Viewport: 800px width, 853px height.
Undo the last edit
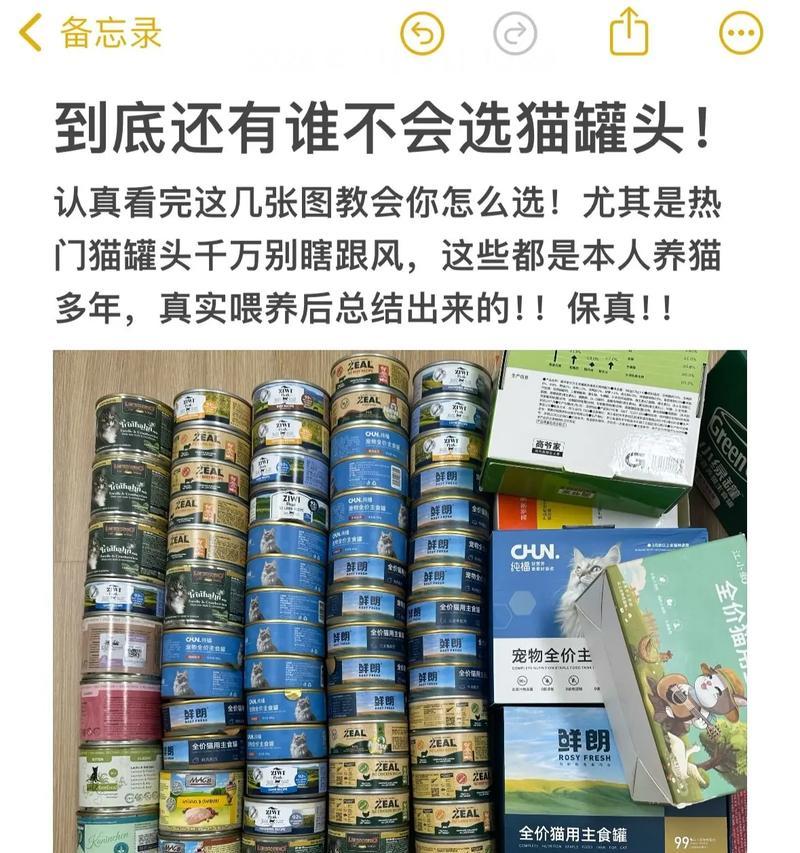422,34
